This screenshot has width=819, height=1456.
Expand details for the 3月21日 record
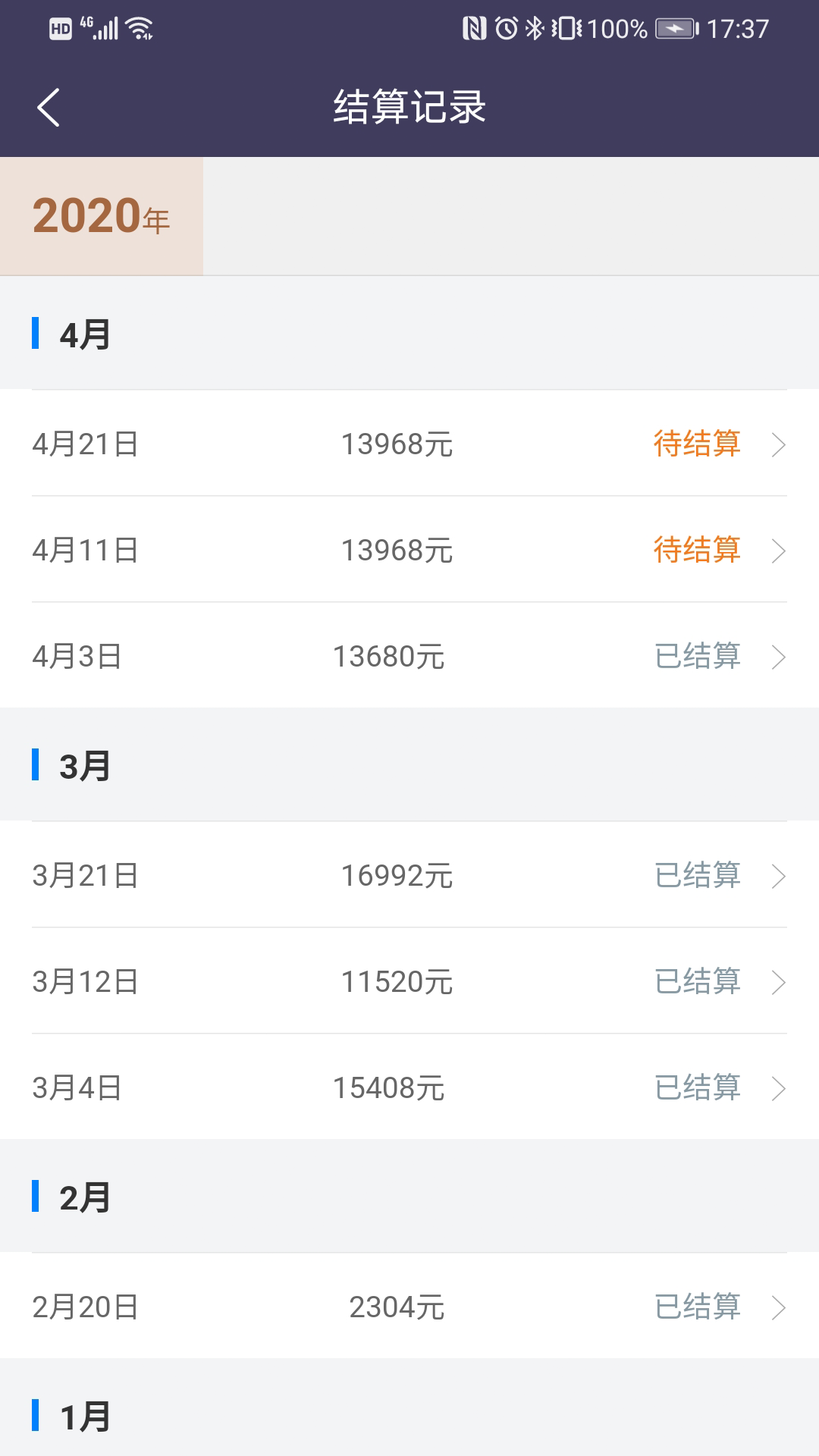409,876
